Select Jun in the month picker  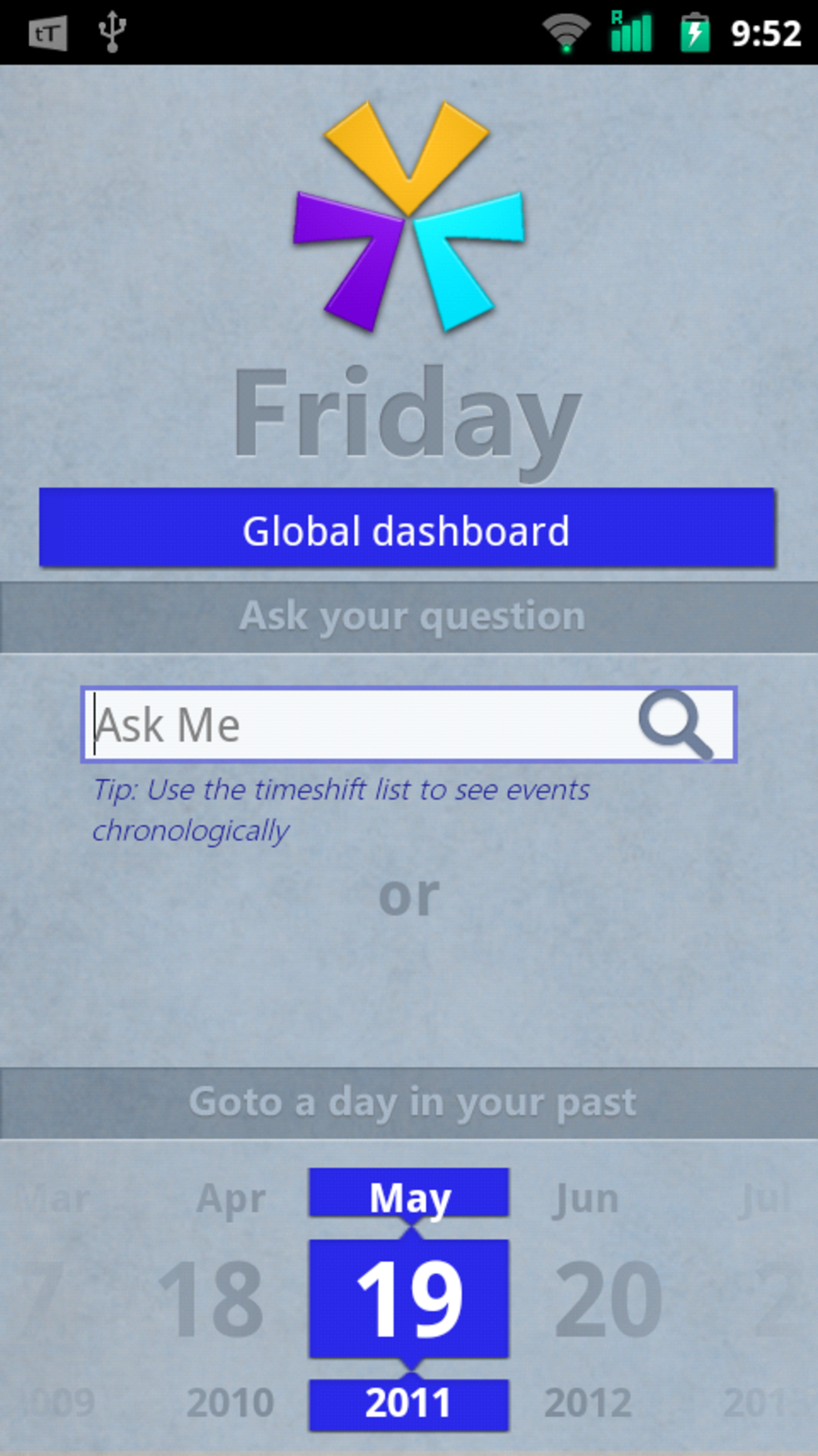[585, 1200]
